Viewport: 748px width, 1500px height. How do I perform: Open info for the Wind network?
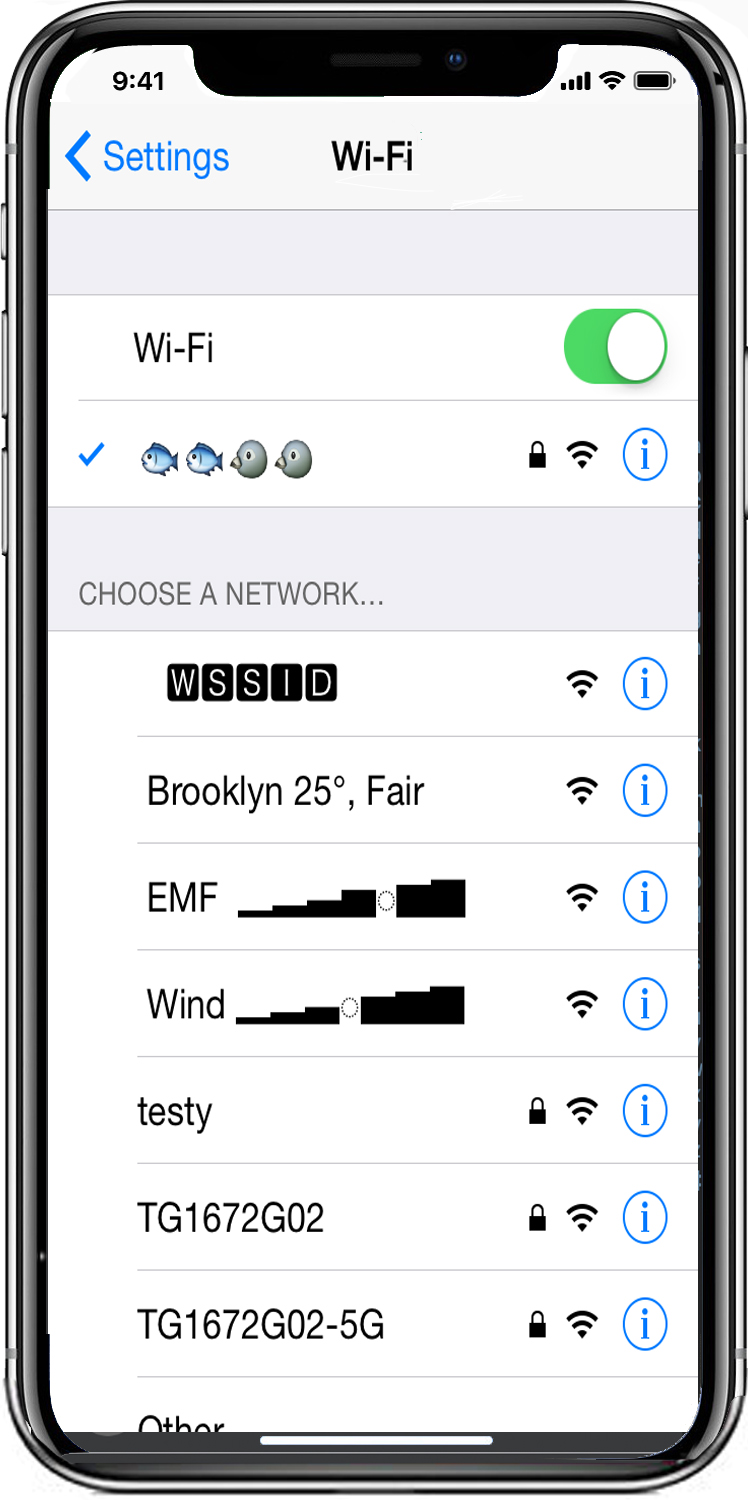pos(645,1004)
